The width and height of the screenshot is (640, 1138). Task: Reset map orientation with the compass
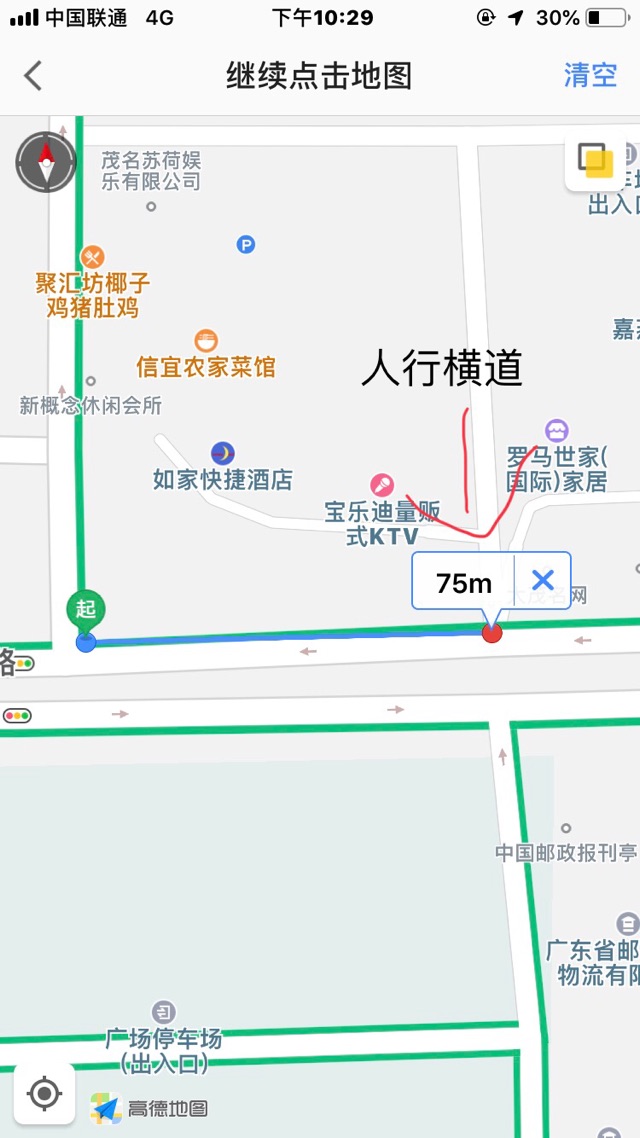(x=46, y=162)
